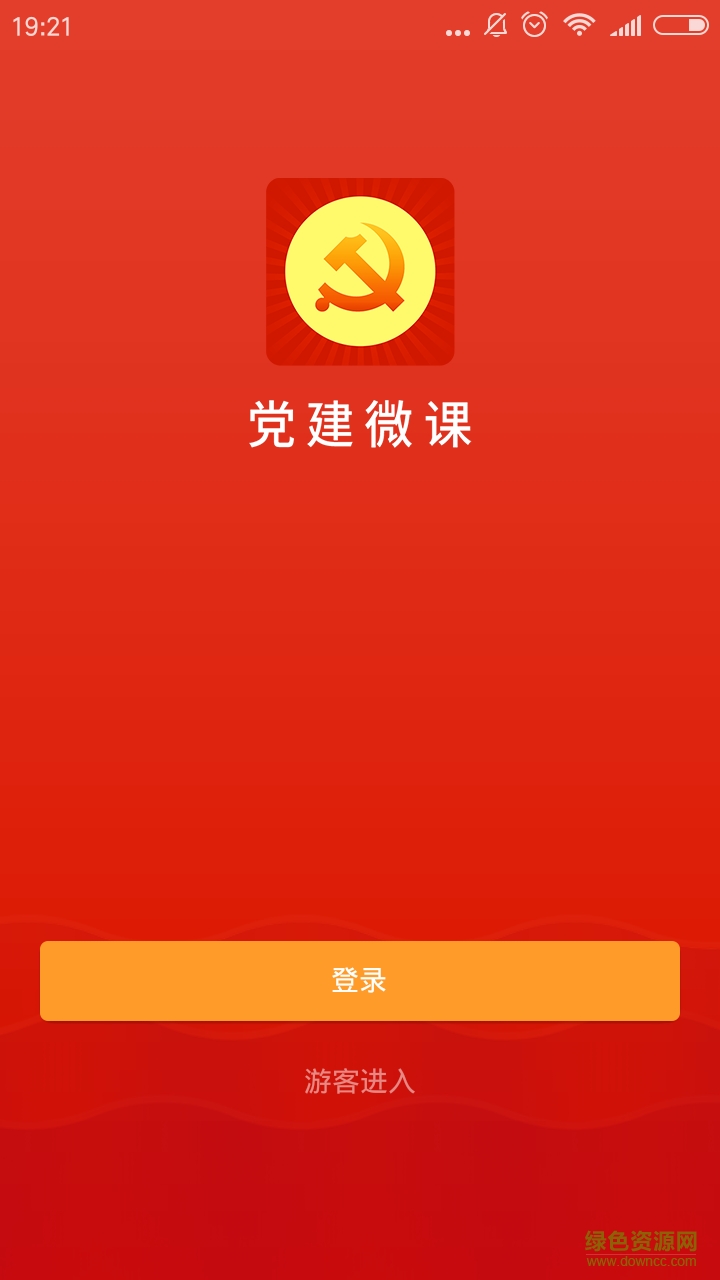Select the 党建微课 title text
The height and width of the screenshot is (1280, 720).
pyautogui.click(x=361, y=424)
